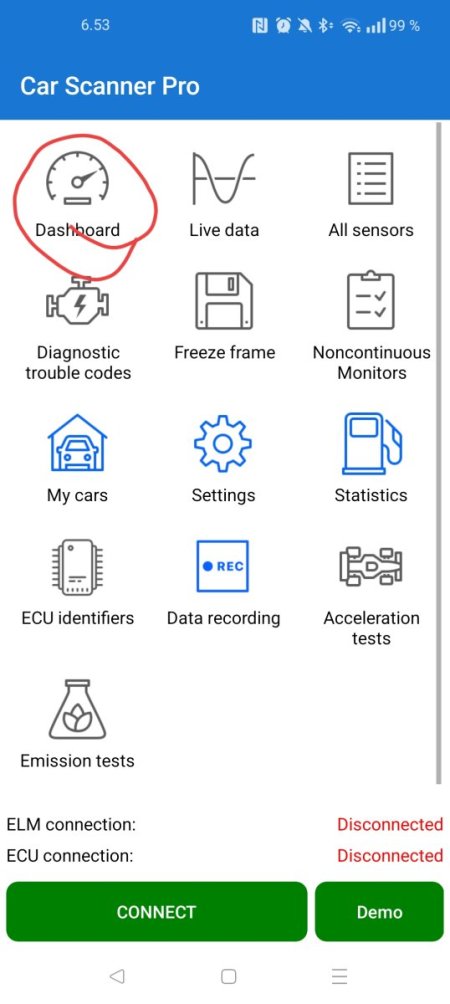Open the Settings gear
Image resolution: width=450 pixels, height=1004 pixels.
[x=223, y=458]
